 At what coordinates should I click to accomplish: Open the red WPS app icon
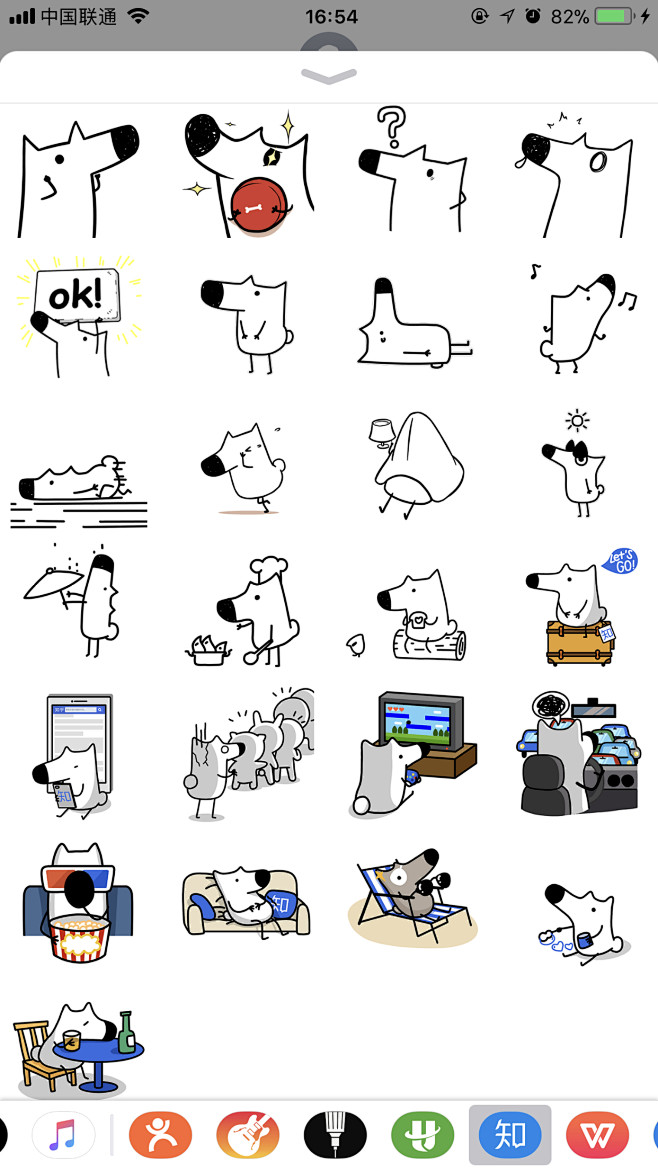tap(597, 1136)
